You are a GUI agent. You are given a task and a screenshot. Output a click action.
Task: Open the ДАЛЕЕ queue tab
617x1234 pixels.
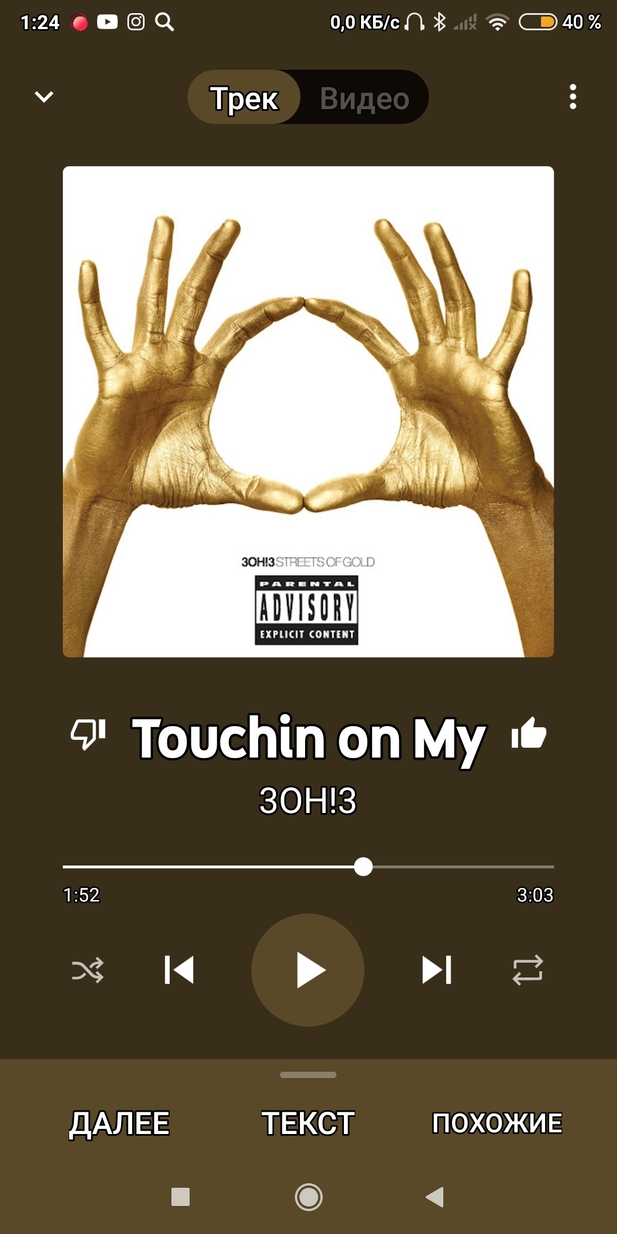pos(119,1123)
